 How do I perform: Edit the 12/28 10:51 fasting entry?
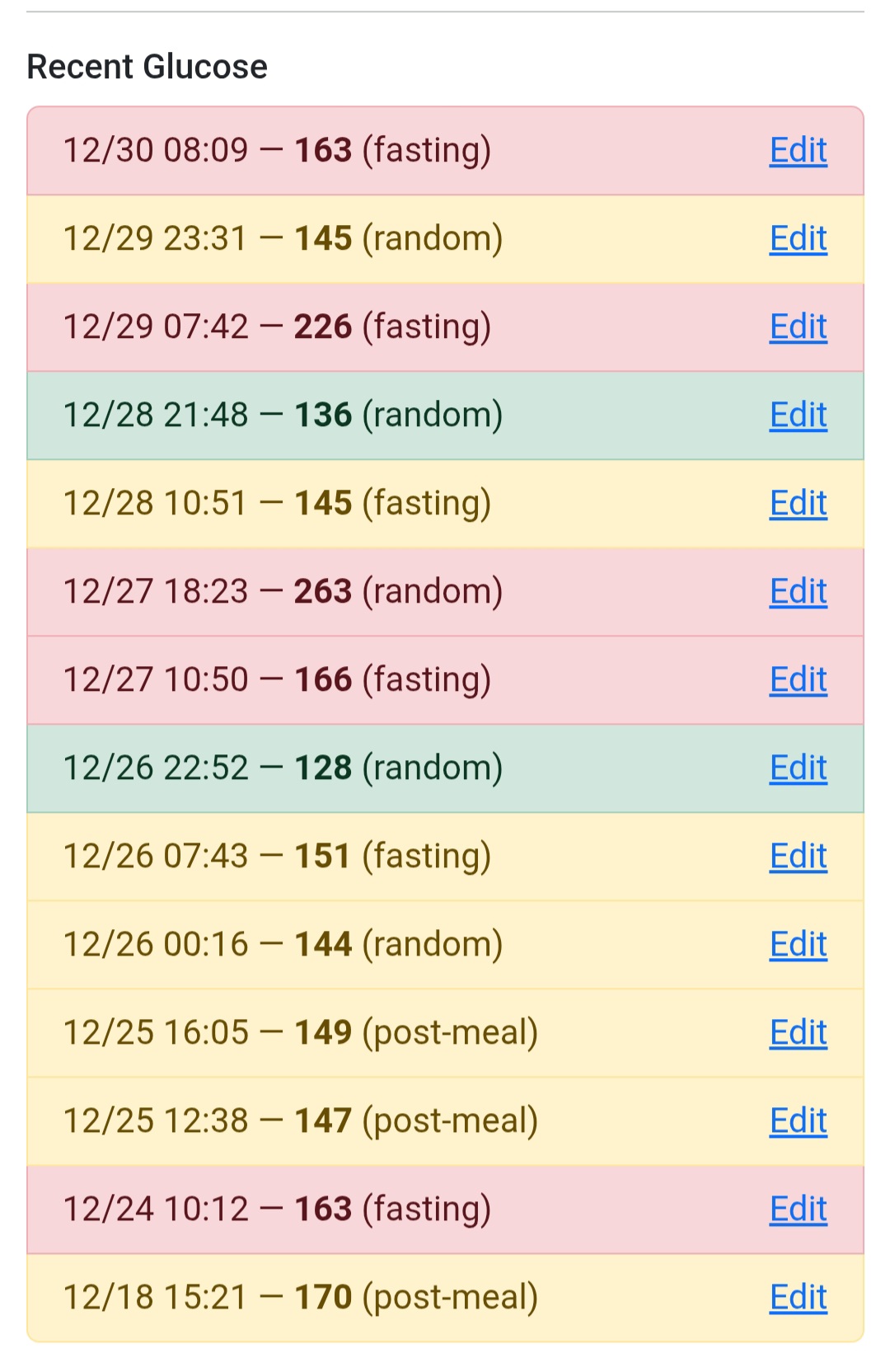click(x=797, y=503)
